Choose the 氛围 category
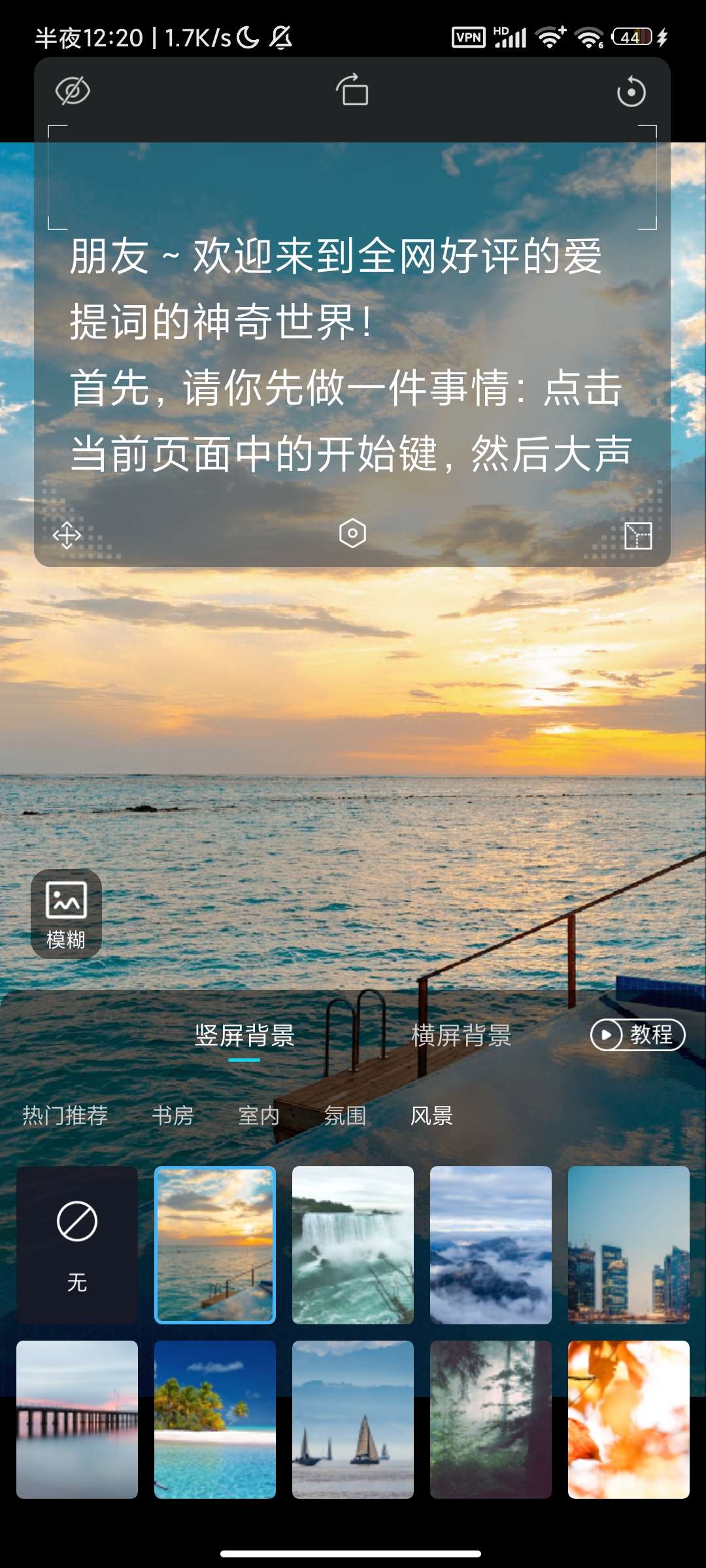The width and height of the screenshot is (706, 1568). click(x=345, y=1115)
